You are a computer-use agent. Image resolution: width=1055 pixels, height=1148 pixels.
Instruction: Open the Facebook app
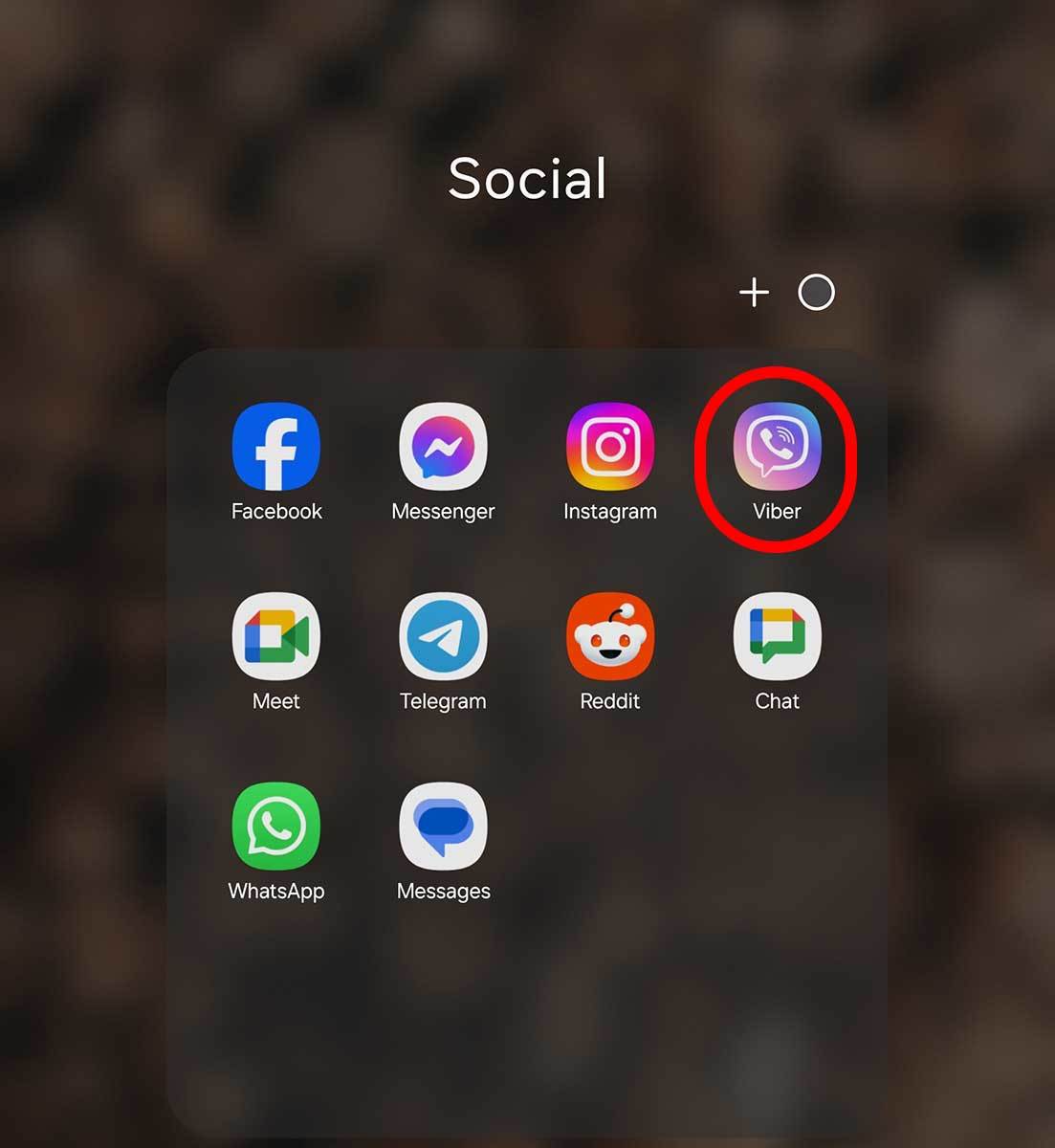275,447
